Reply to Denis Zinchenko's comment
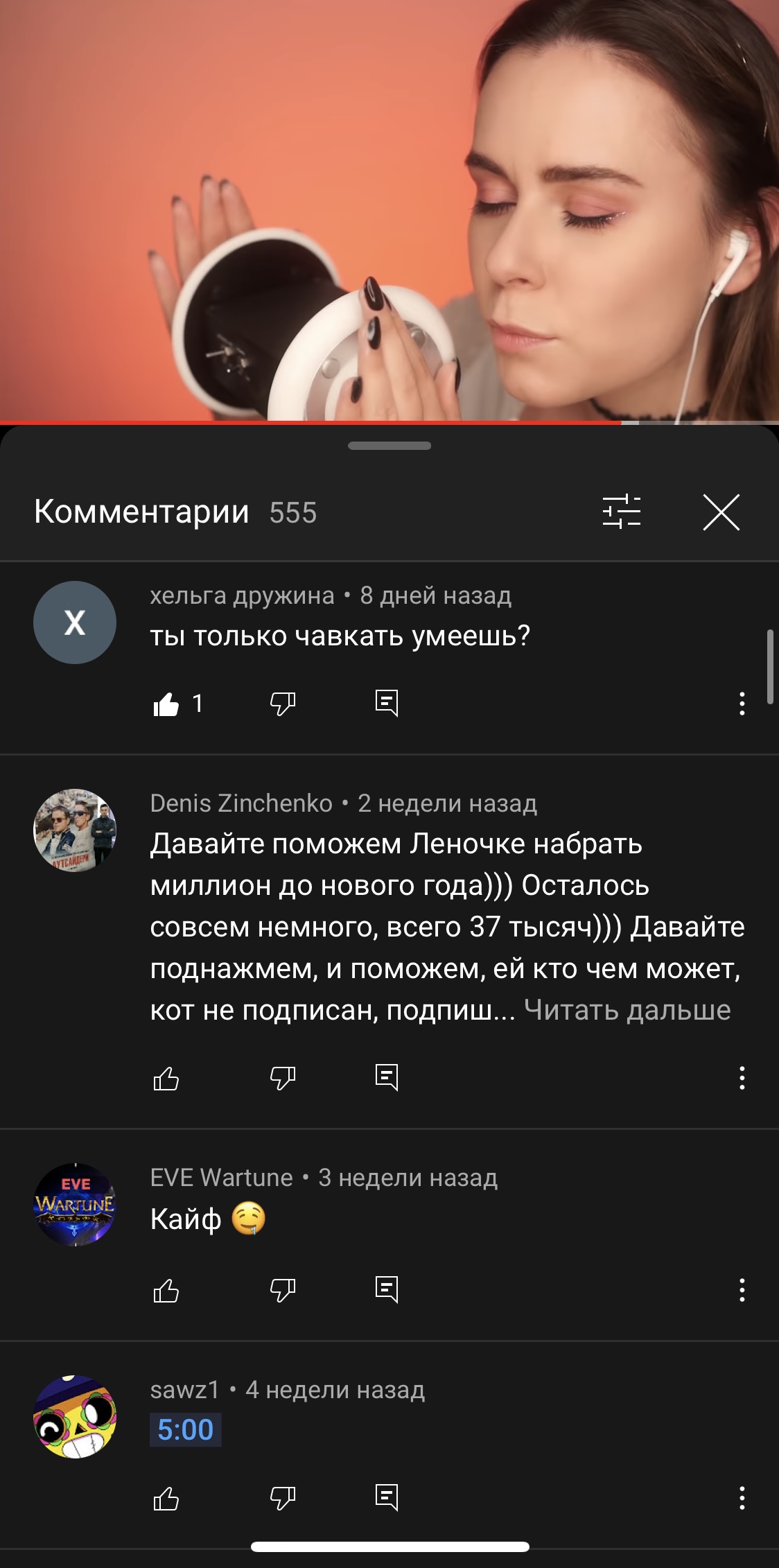 pyautogui.click(x=386, y=1078)
